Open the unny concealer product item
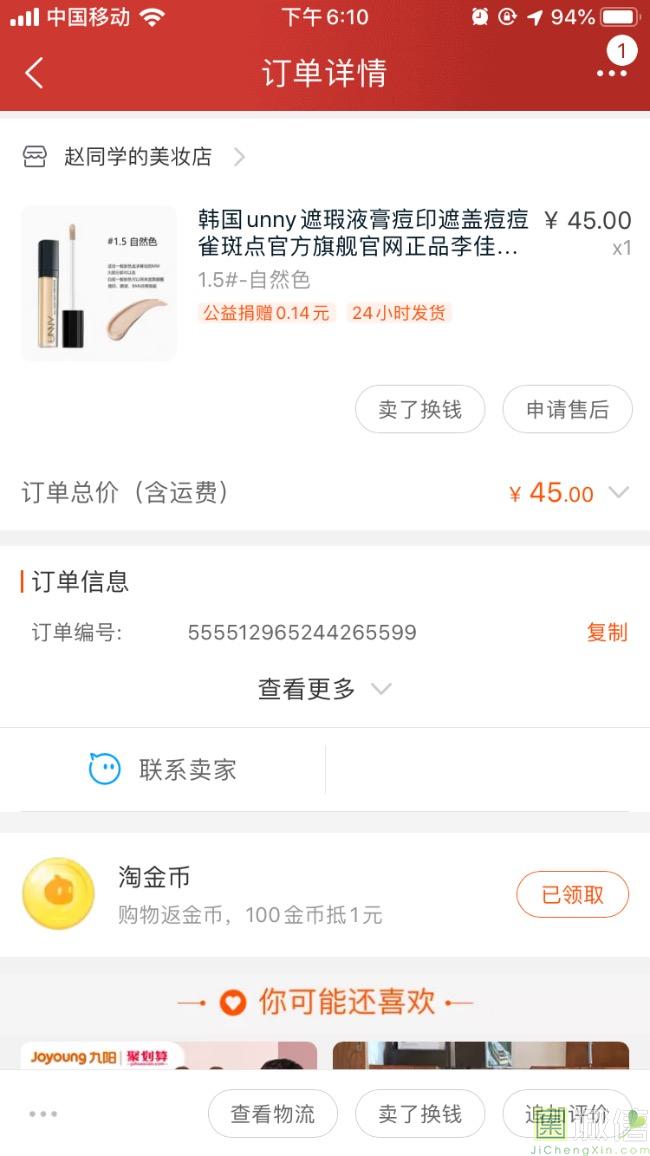 click(358, 234)
